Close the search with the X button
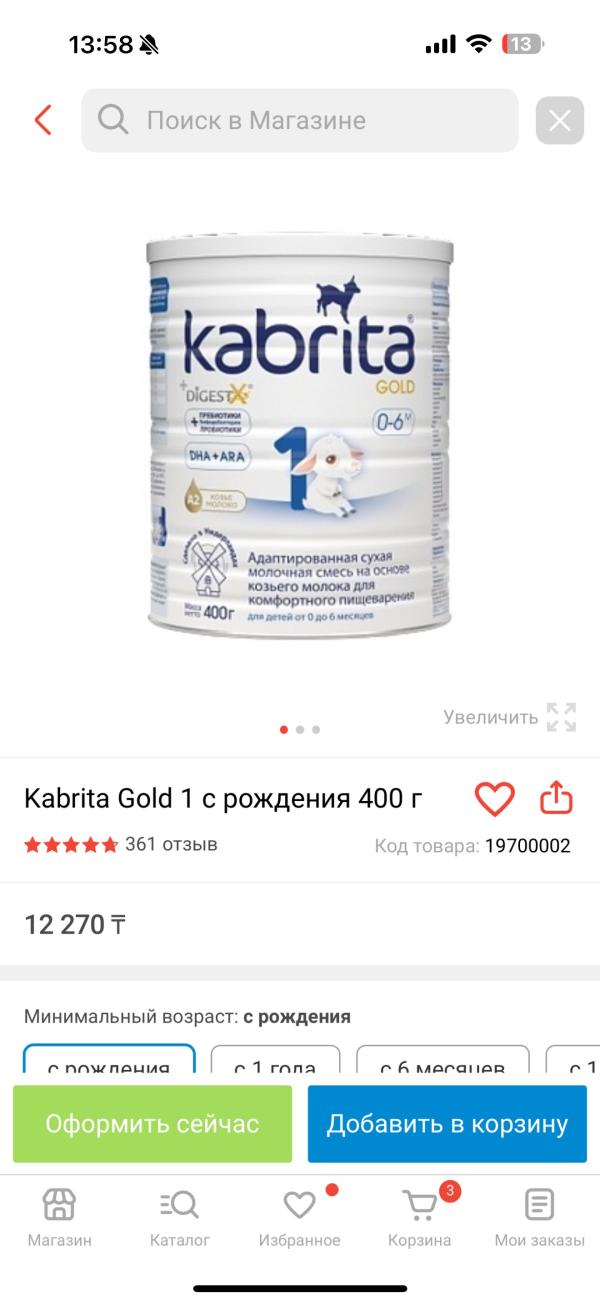The image size is (600, 1303). click(559, 121)
